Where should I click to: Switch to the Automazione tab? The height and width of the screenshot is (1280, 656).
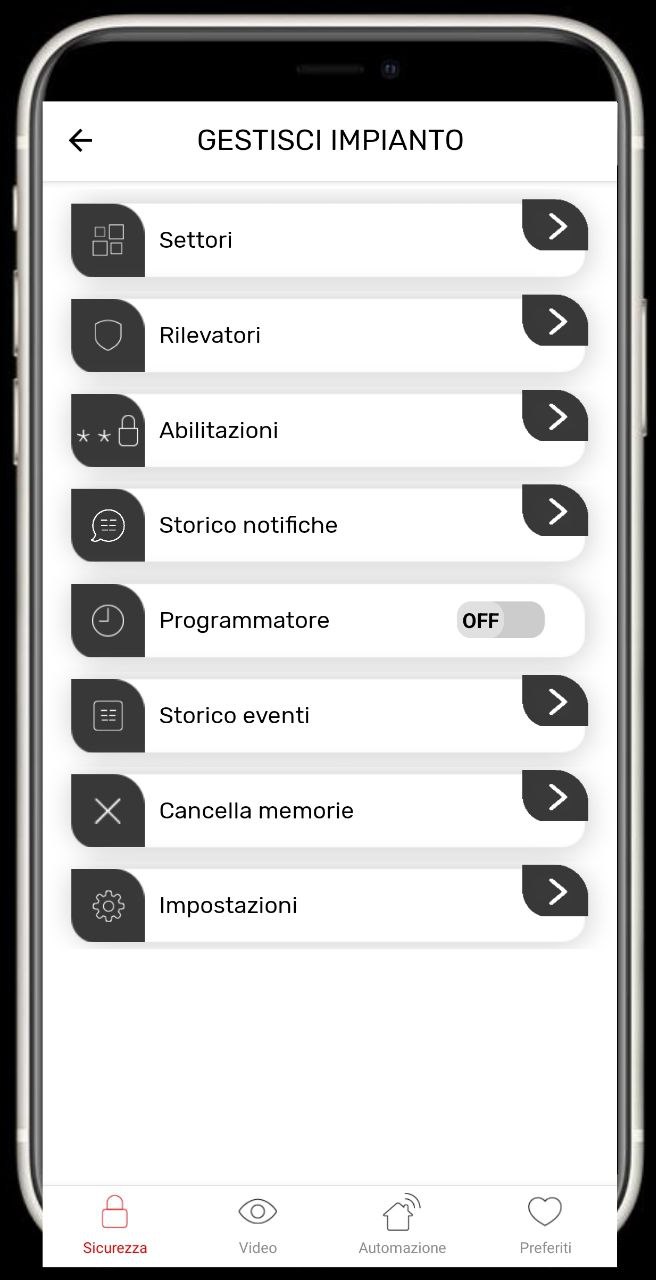402,1225
